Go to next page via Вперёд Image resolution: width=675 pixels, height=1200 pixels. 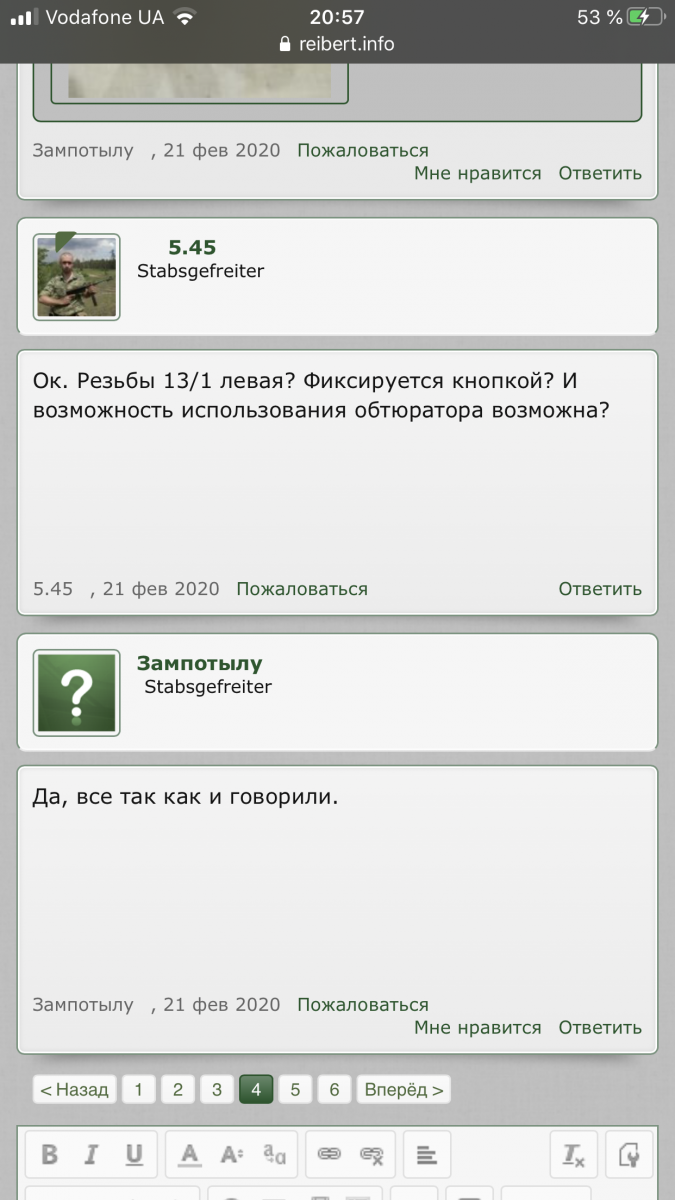404,1089
